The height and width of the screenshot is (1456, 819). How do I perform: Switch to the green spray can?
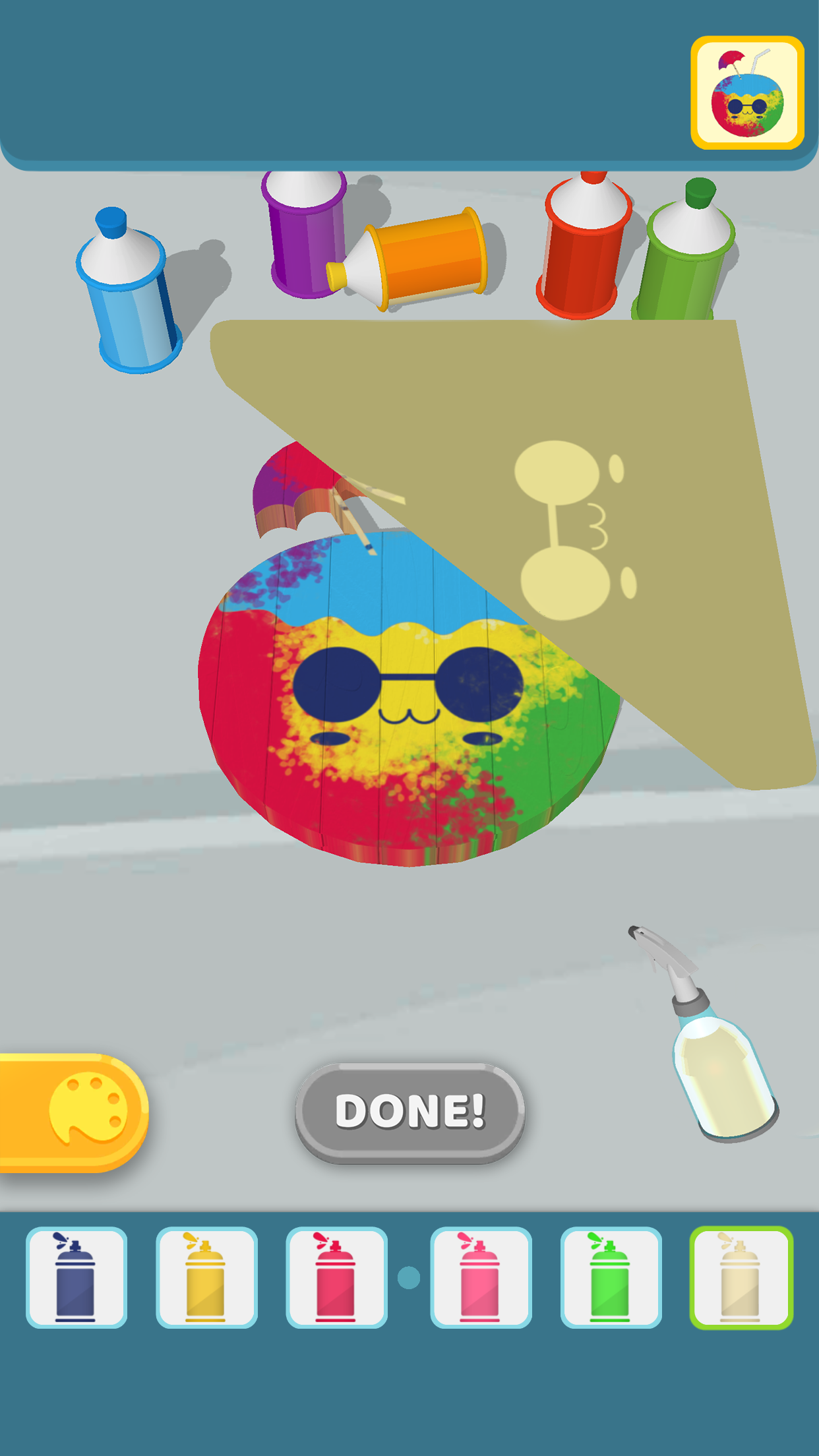point(611,1277)
